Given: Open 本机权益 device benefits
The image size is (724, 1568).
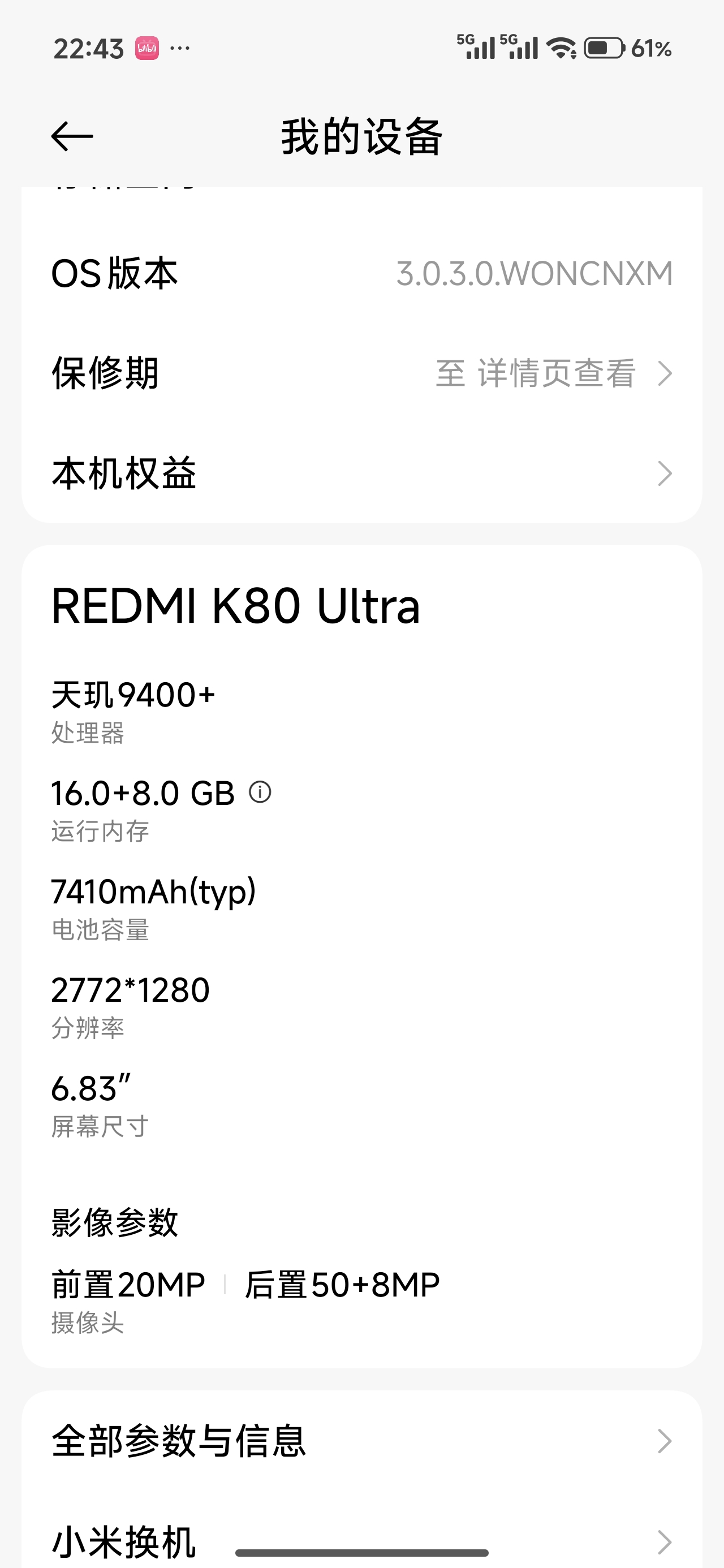Looking at the screenshot, I should click(x=361, y=473).
